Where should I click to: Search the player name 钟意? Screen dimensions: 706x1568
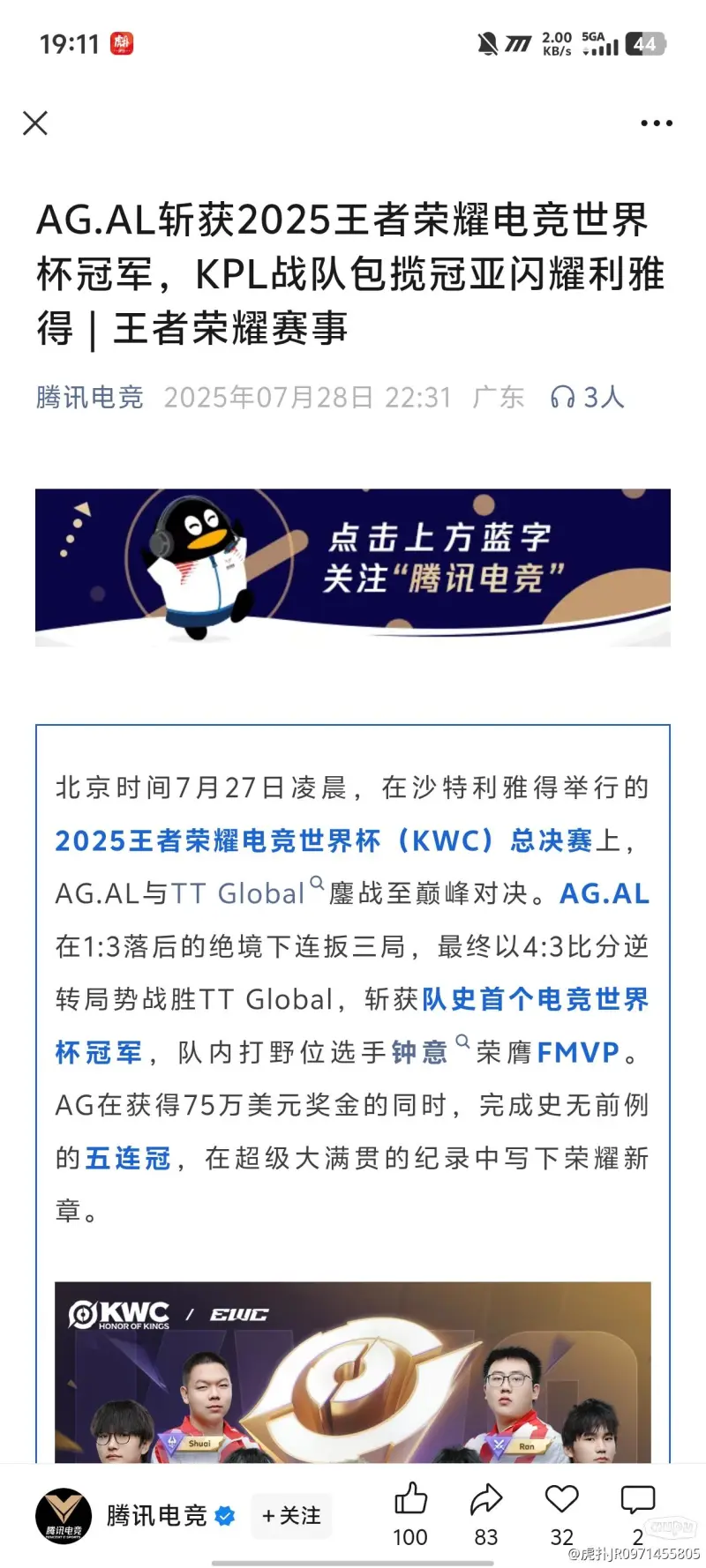point(420,1052)
